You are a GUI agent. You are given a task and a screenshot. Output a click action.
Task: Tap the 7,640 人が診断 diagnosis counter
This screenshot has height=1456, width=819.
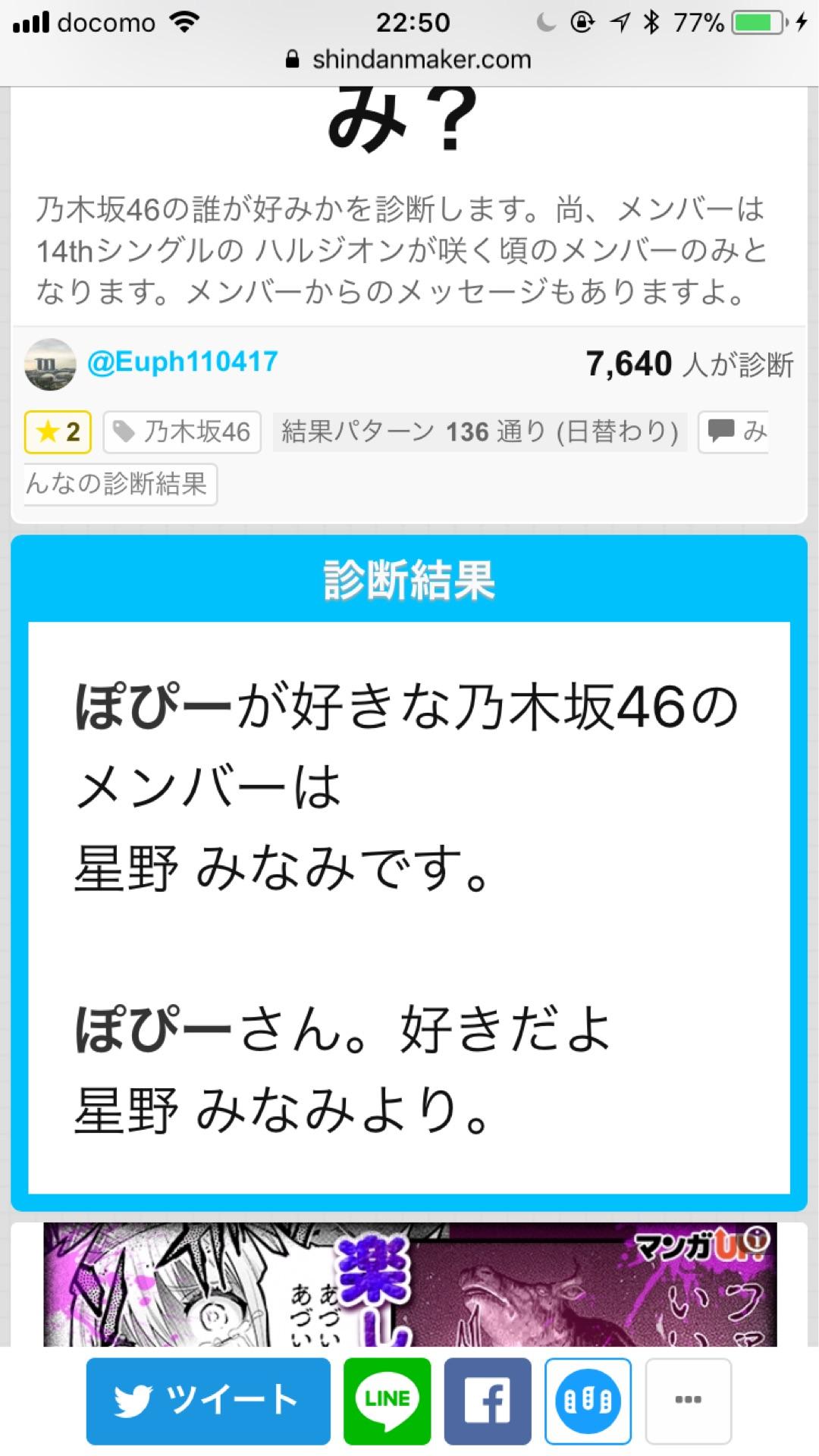coord(690,363)
